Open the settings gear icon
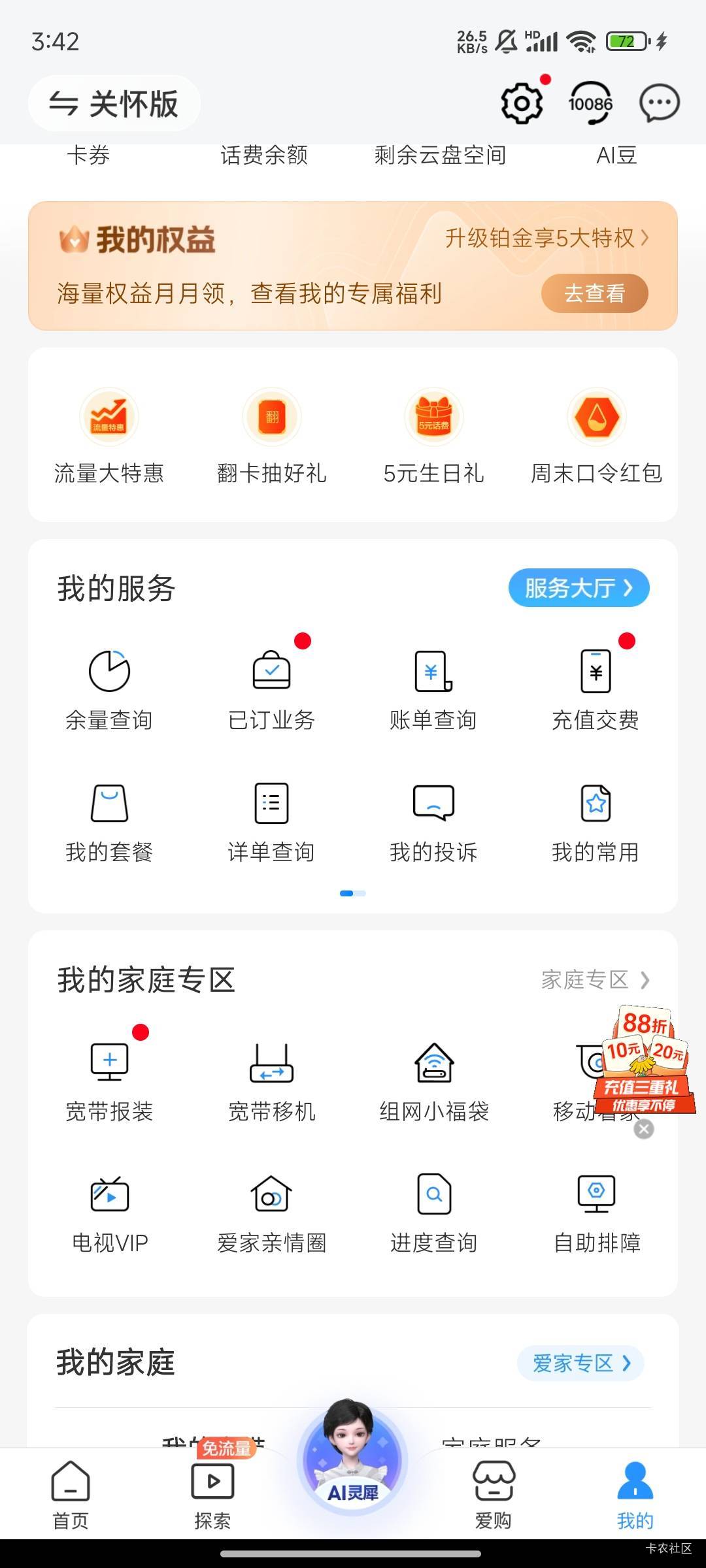The height and width of the screenshot is (1568, 706). pos(522,103)
